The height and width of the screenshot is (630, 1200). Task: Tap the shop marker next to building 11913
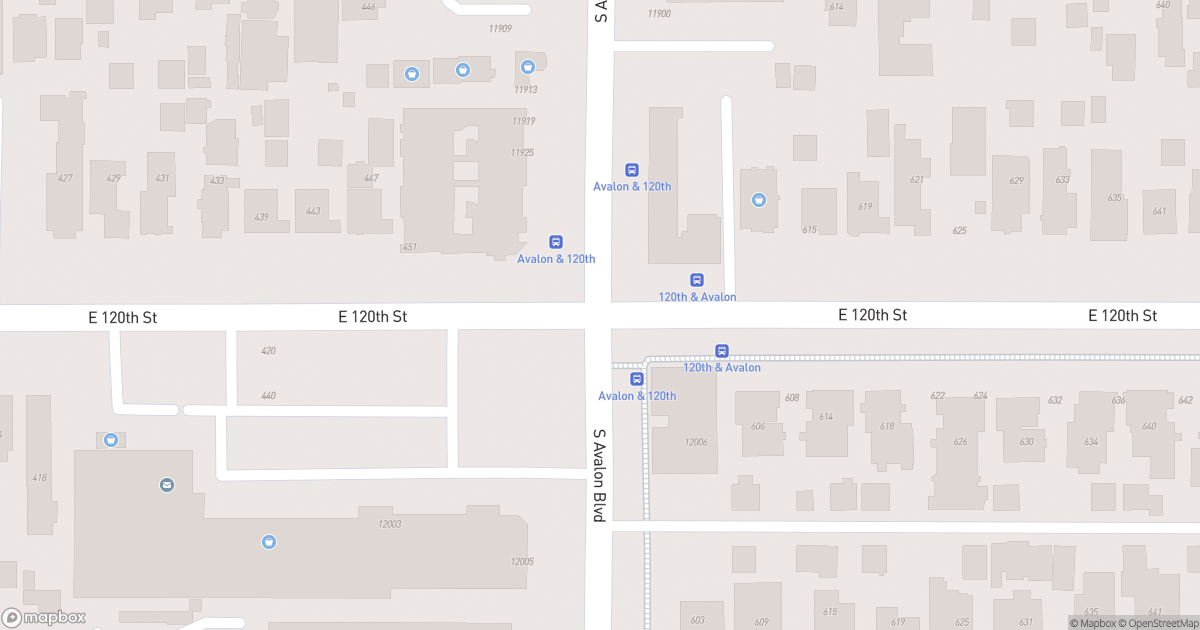pos(528,67)
